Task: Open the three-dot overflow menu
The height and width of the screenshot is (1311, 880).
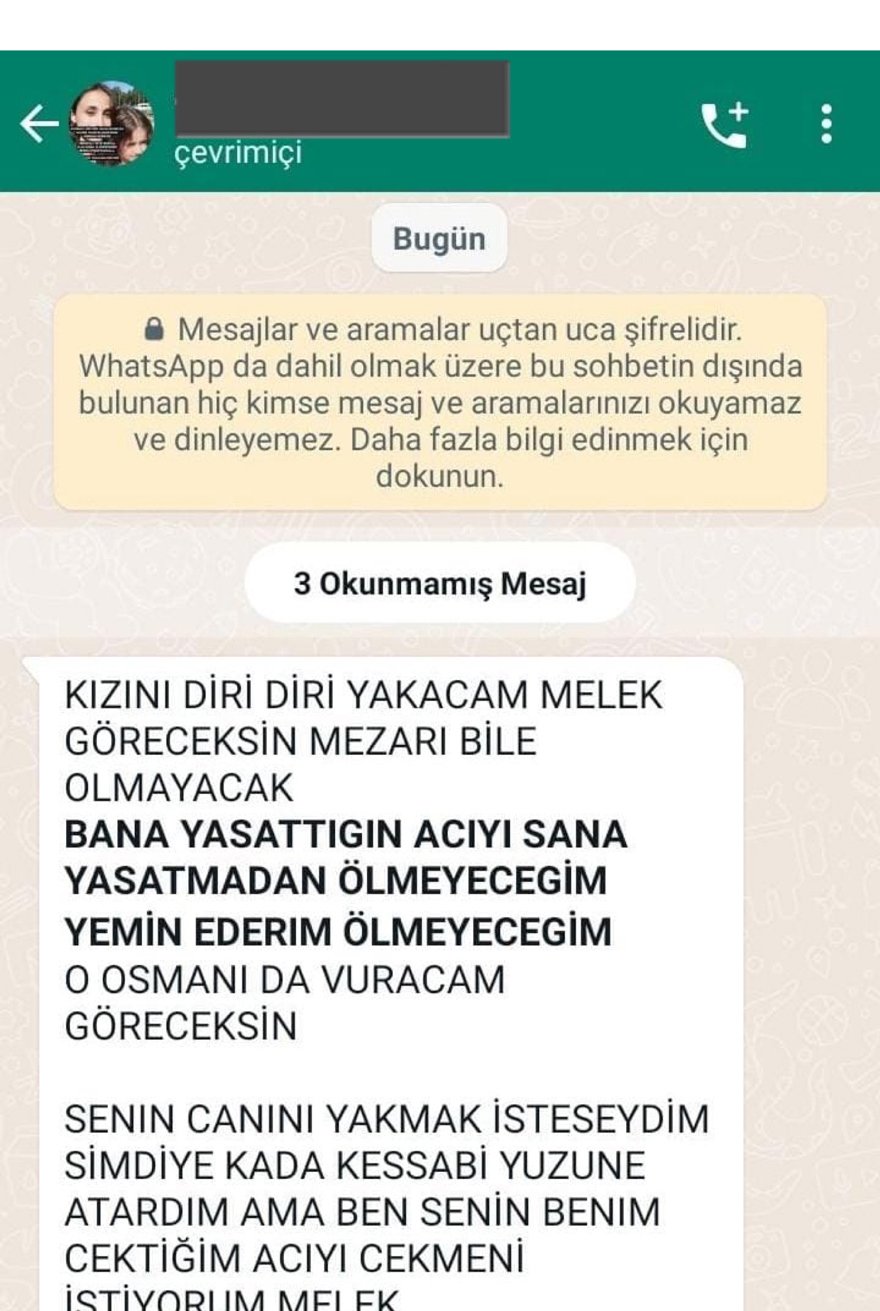Action: [x=826, y=124]
